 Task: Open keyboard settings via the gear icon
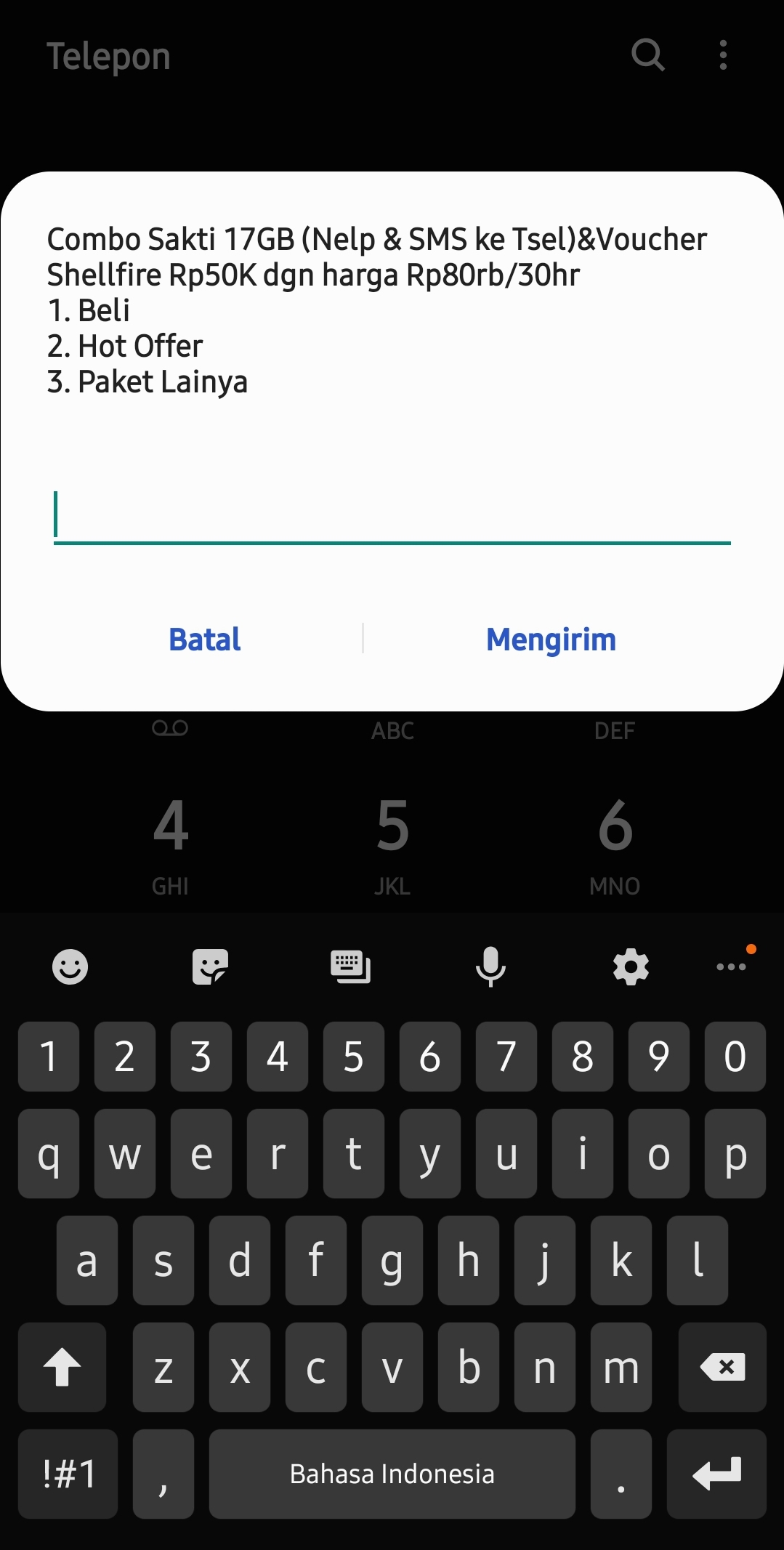tap(631, 967)
